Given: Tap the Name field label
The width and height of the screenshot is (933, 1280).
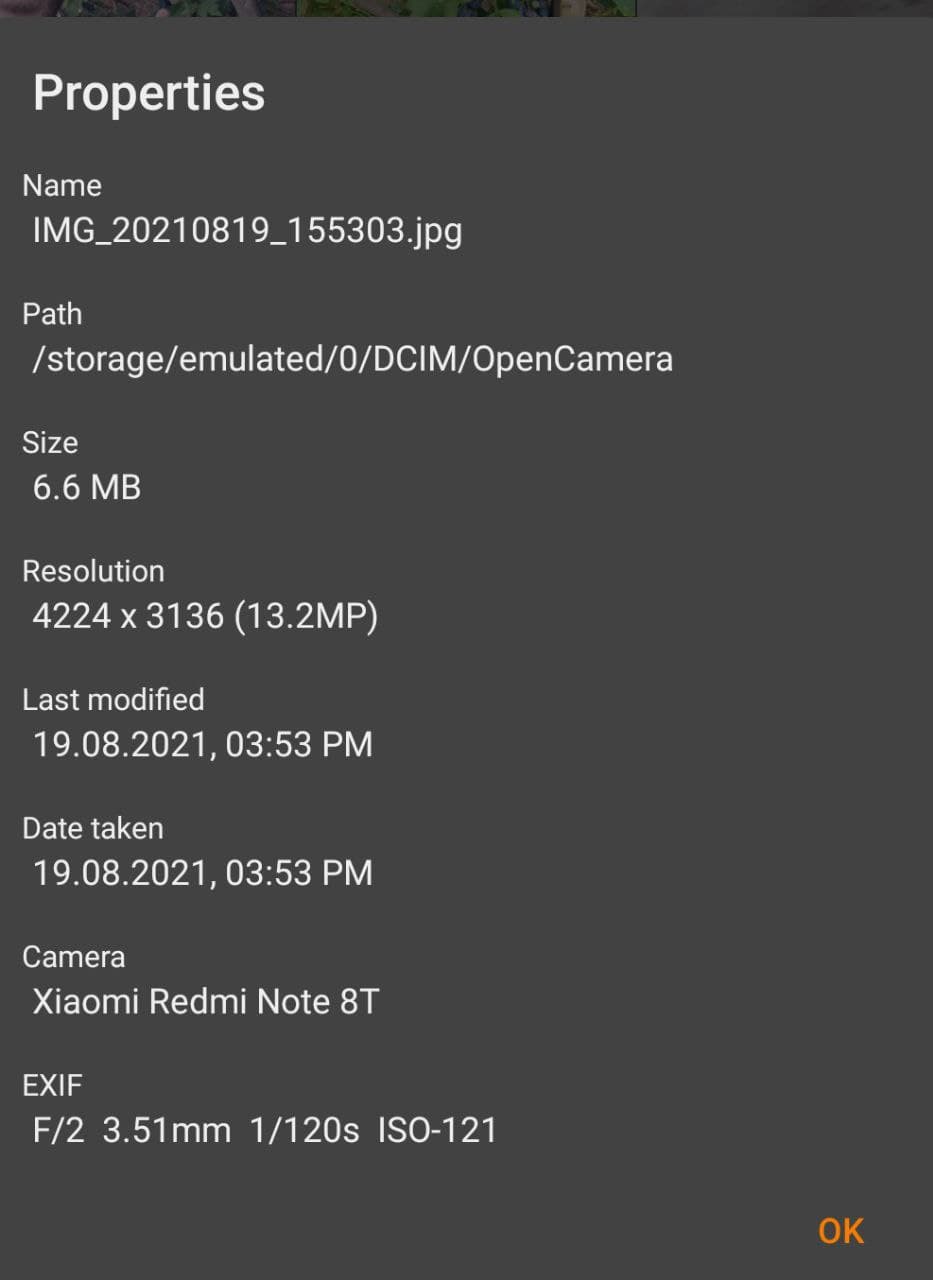Looking at the screenshot, I should (x=61, y=184).
